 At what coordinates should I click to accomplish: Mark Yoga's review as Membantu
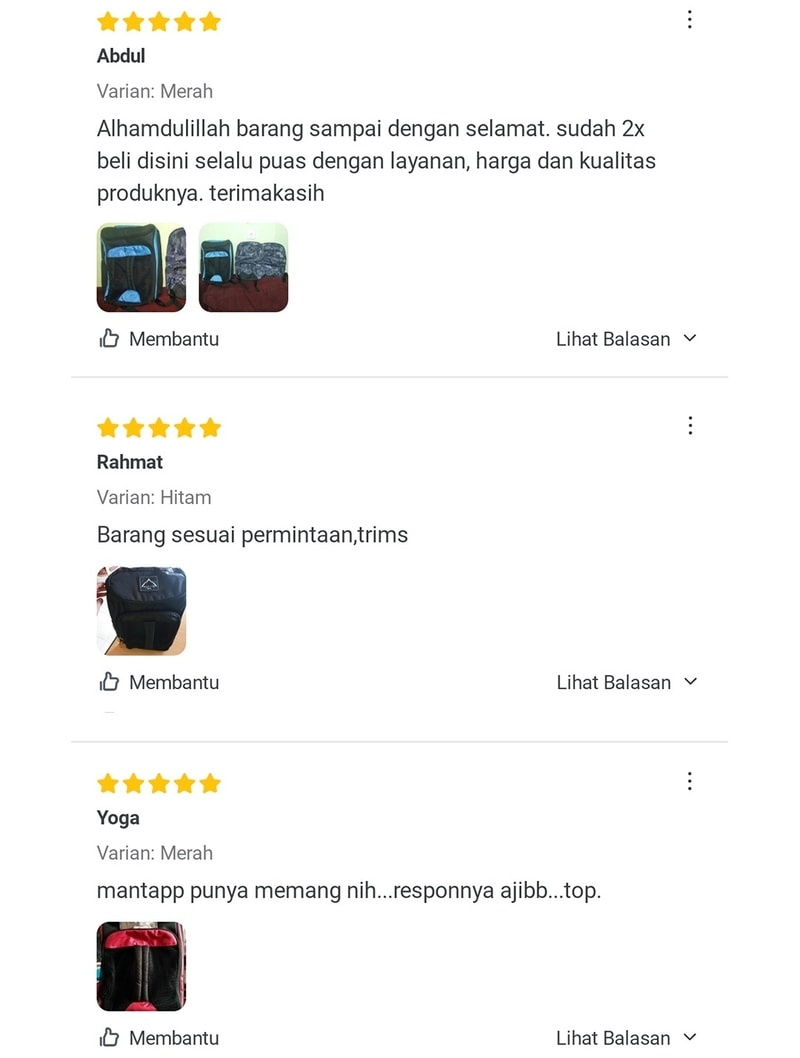pyautogui.click(x=159, y=1038)
